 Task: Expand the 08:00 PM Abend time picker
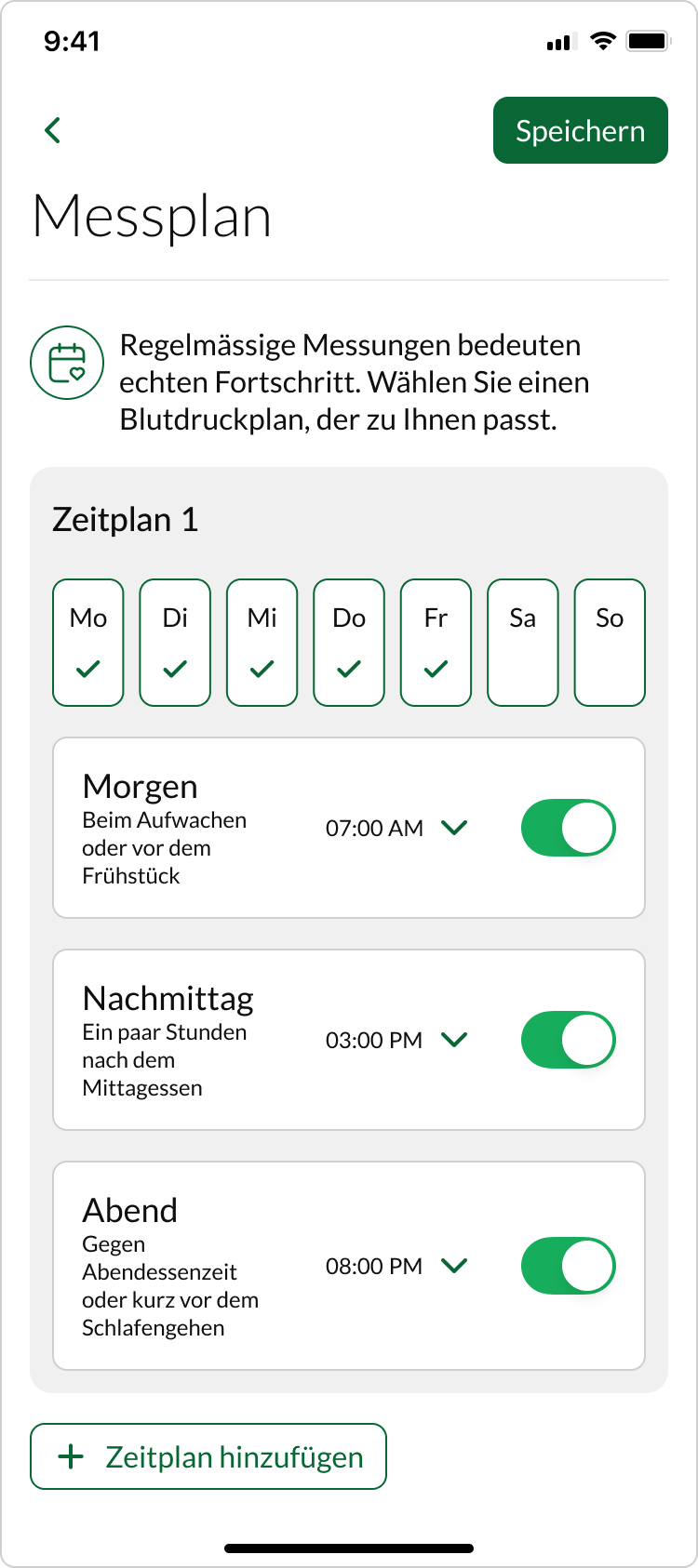[x=397, y=1266]
